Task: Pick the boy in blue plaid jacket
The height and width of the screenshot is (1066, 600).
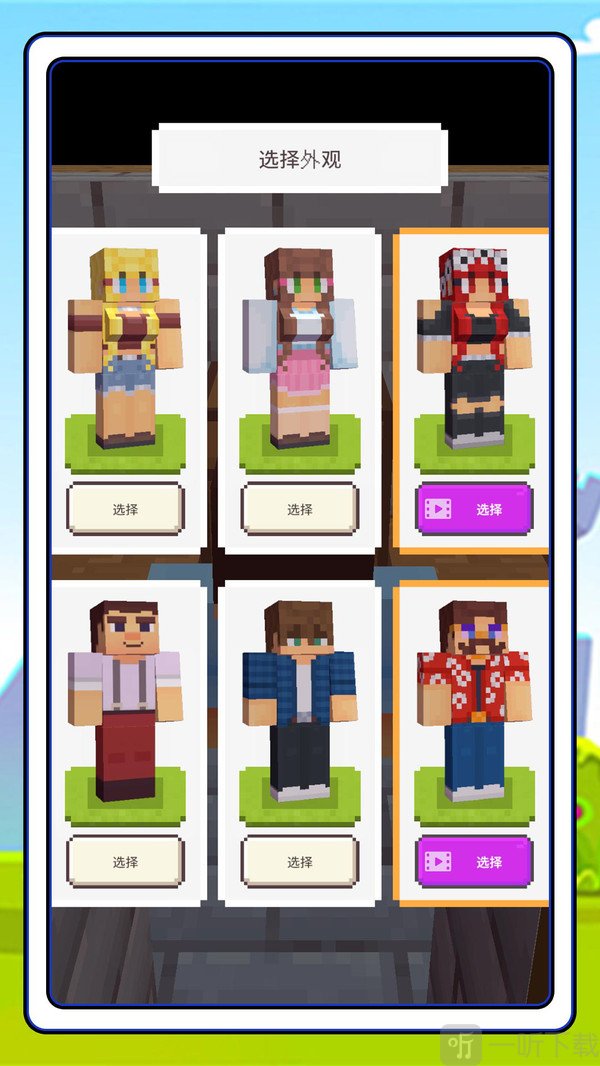Action: pos(299,862)
